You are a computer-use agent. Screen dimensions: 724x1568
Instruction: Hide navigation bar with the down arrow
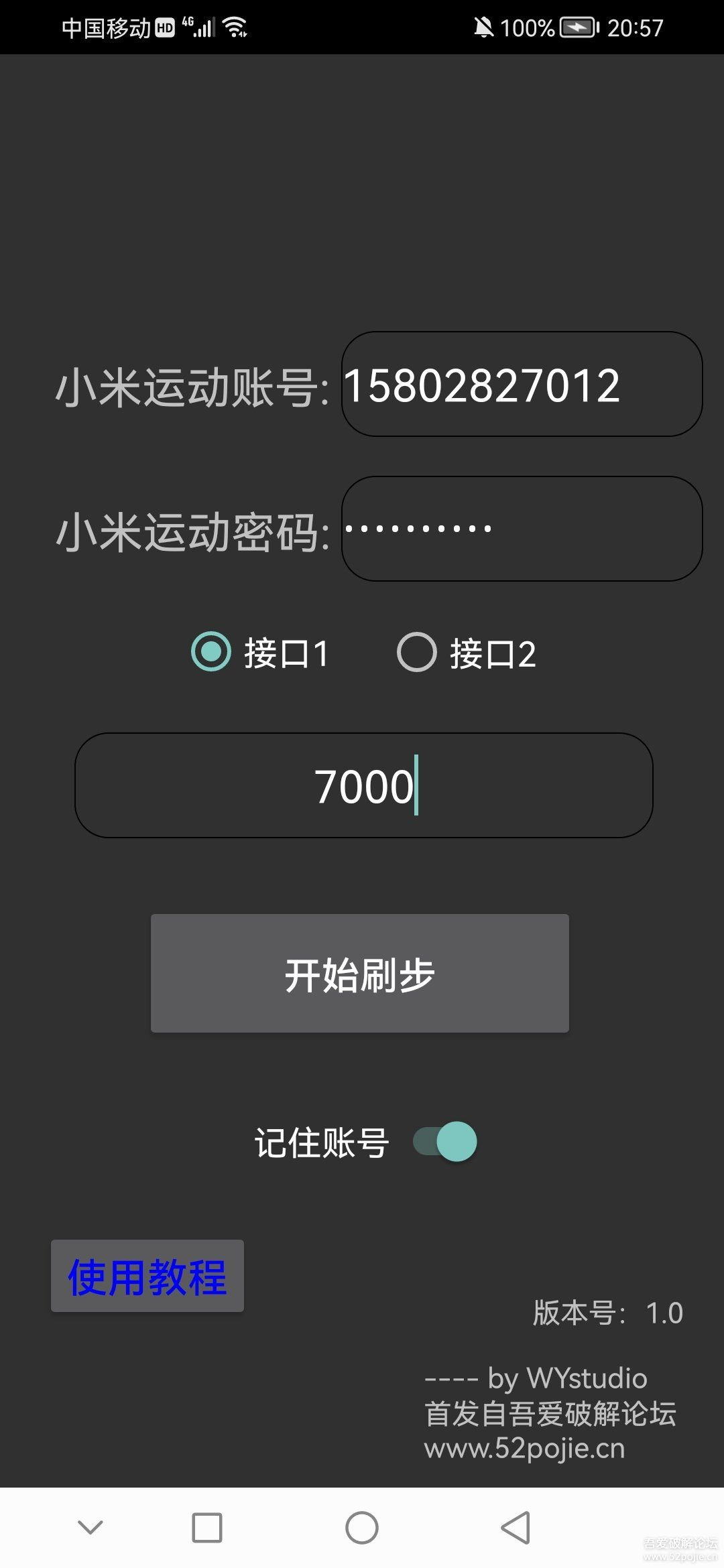(x=90, y=1528)
